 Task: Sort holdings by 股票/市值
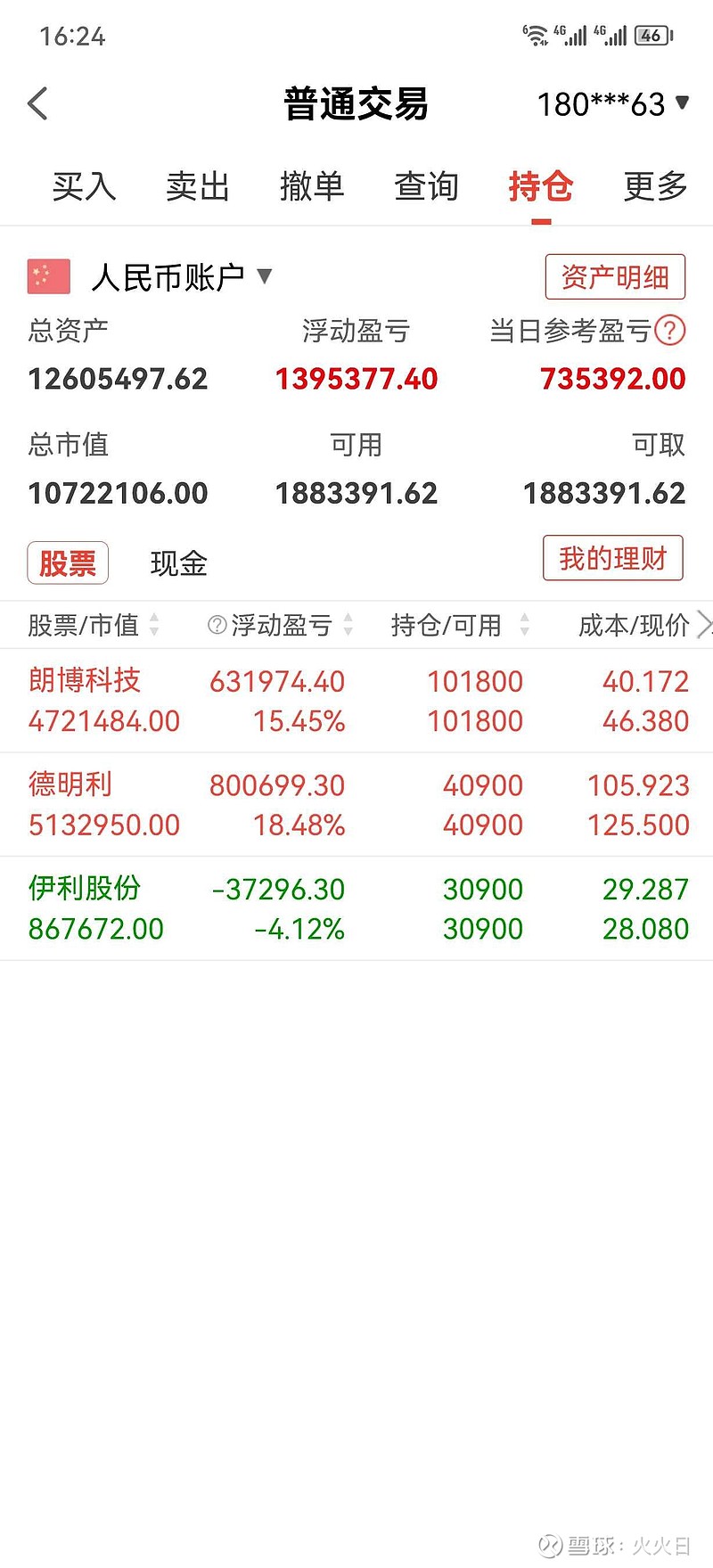click(x=93, y=625)
